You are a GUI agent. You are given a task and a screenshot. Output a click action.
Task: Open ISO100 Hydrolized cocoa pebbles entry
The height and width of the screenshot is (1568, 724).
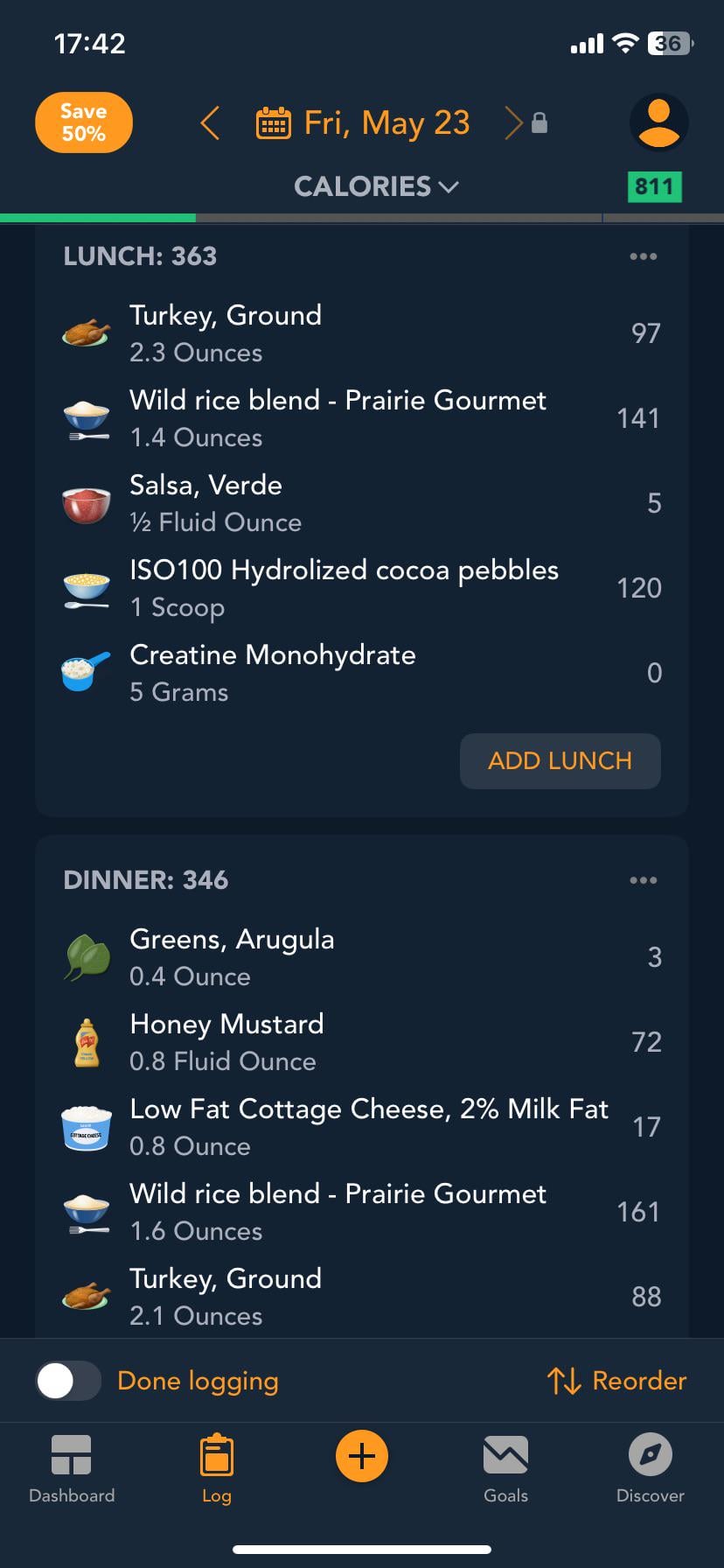tap(362, 588)
